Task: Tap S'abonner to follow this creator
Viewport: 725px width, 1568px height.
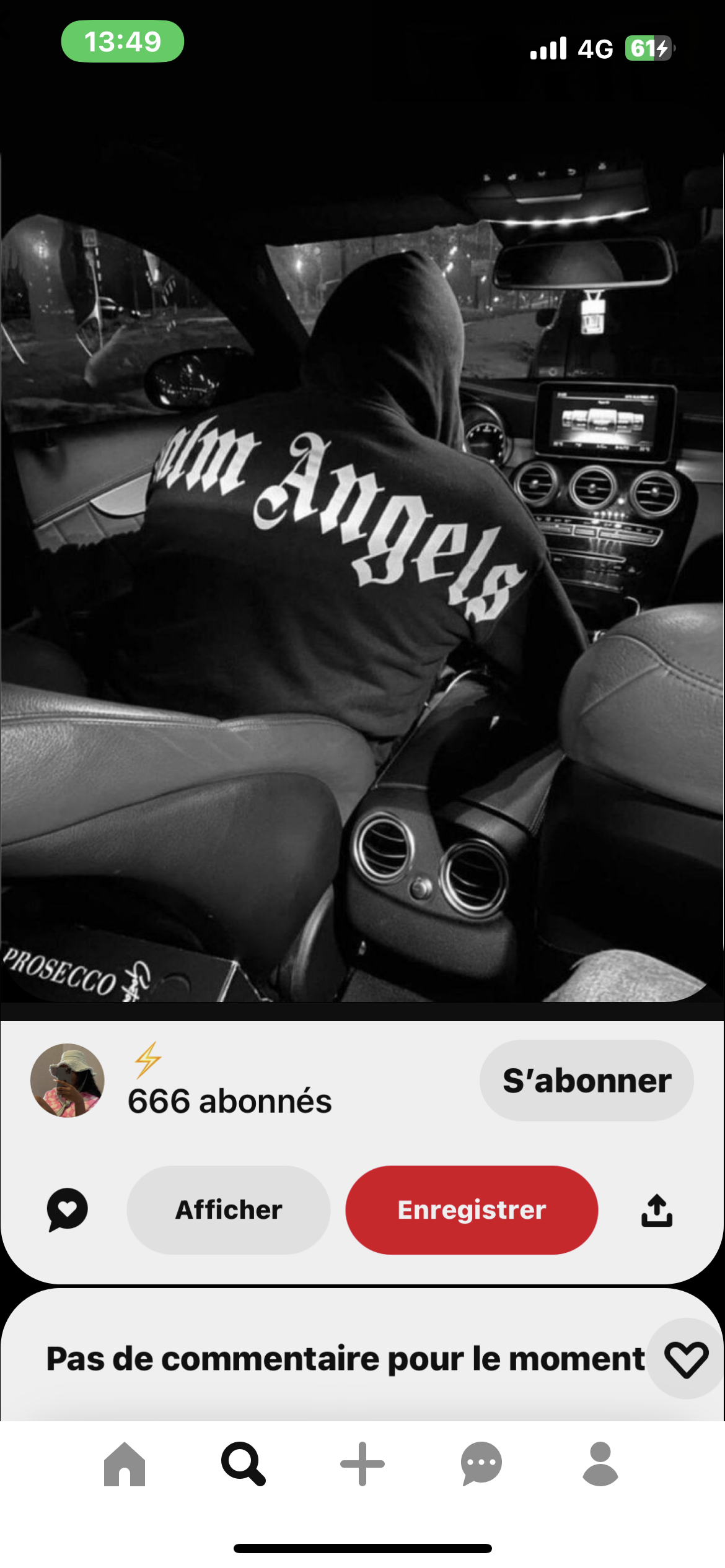Action: click(586, 1081)
